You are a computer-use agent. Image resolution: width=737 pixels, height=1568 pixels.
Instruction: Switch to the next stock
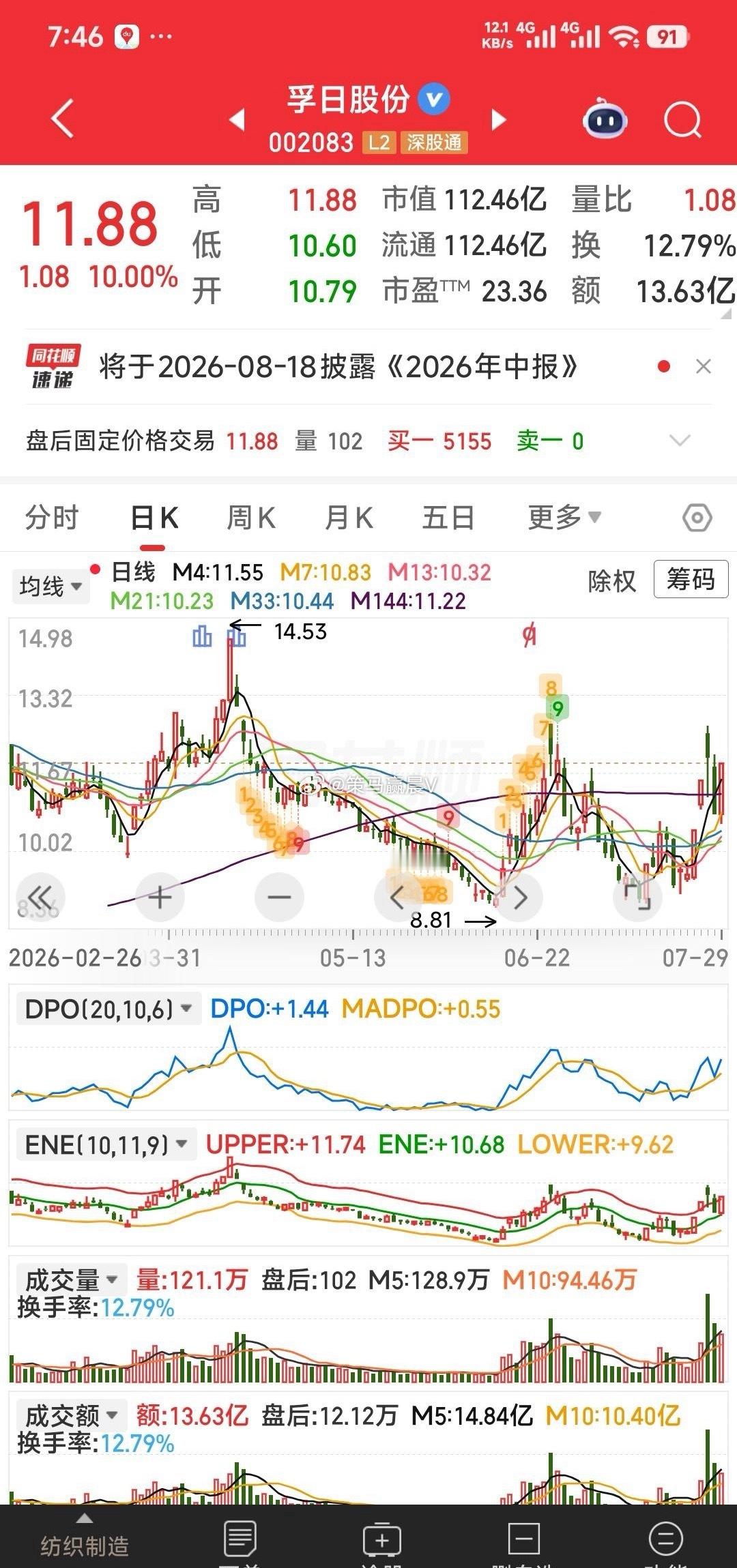click(x=499, y=119)
